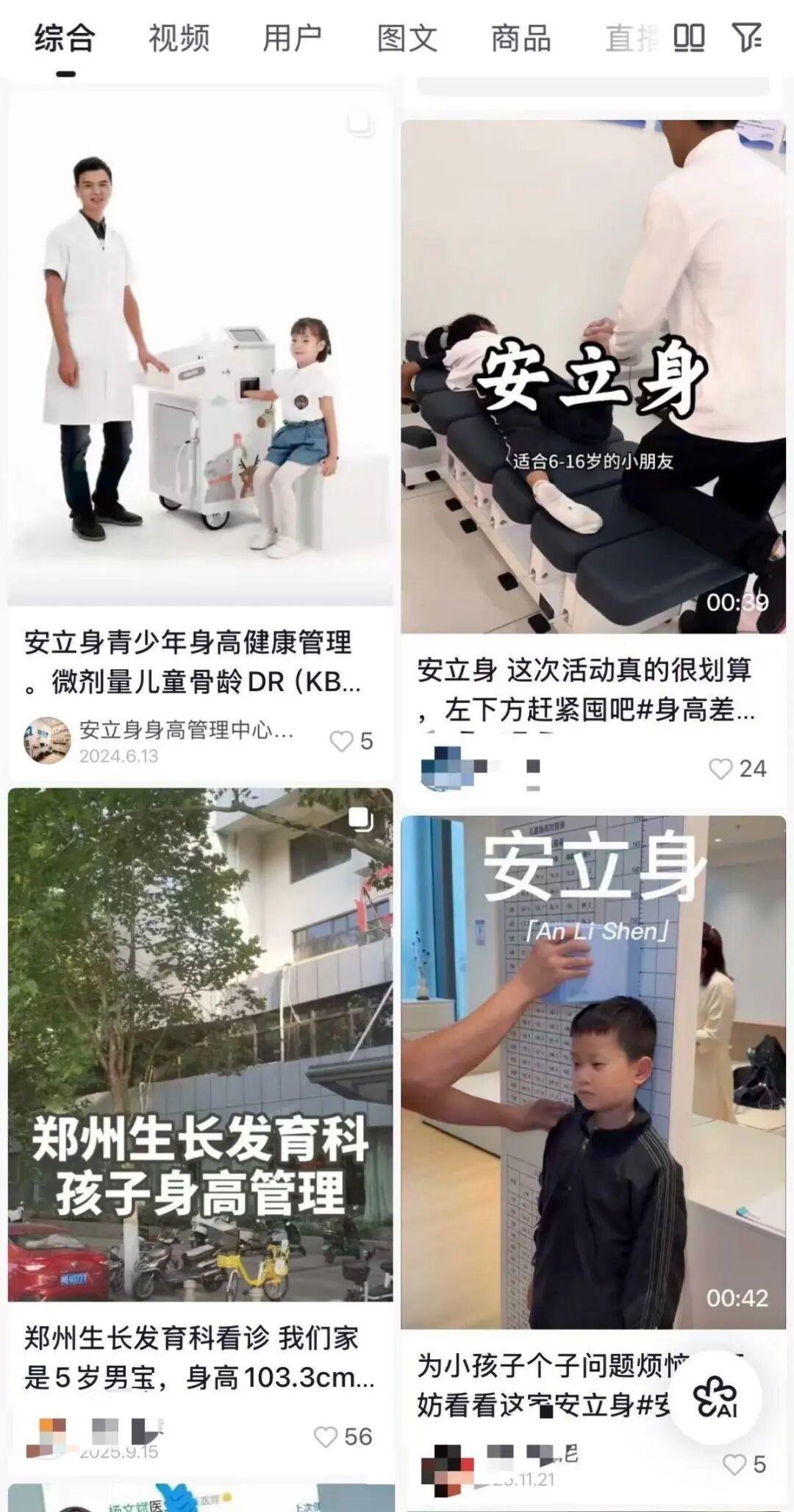Open the search filter icon
794x1512 pixels.
point(746,37)
